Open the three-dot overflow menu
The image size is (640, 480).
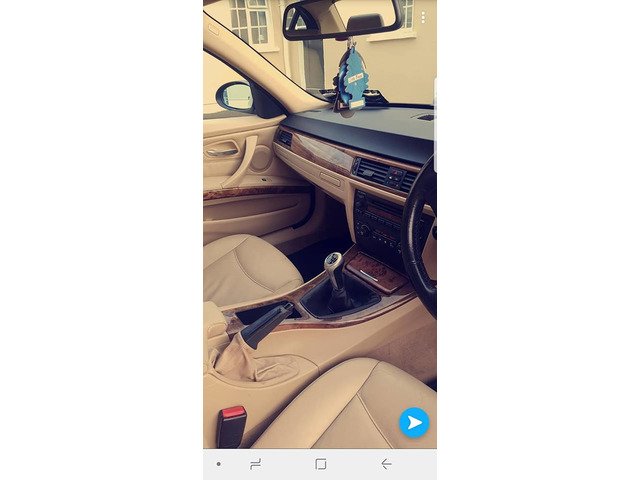[423, 17]
